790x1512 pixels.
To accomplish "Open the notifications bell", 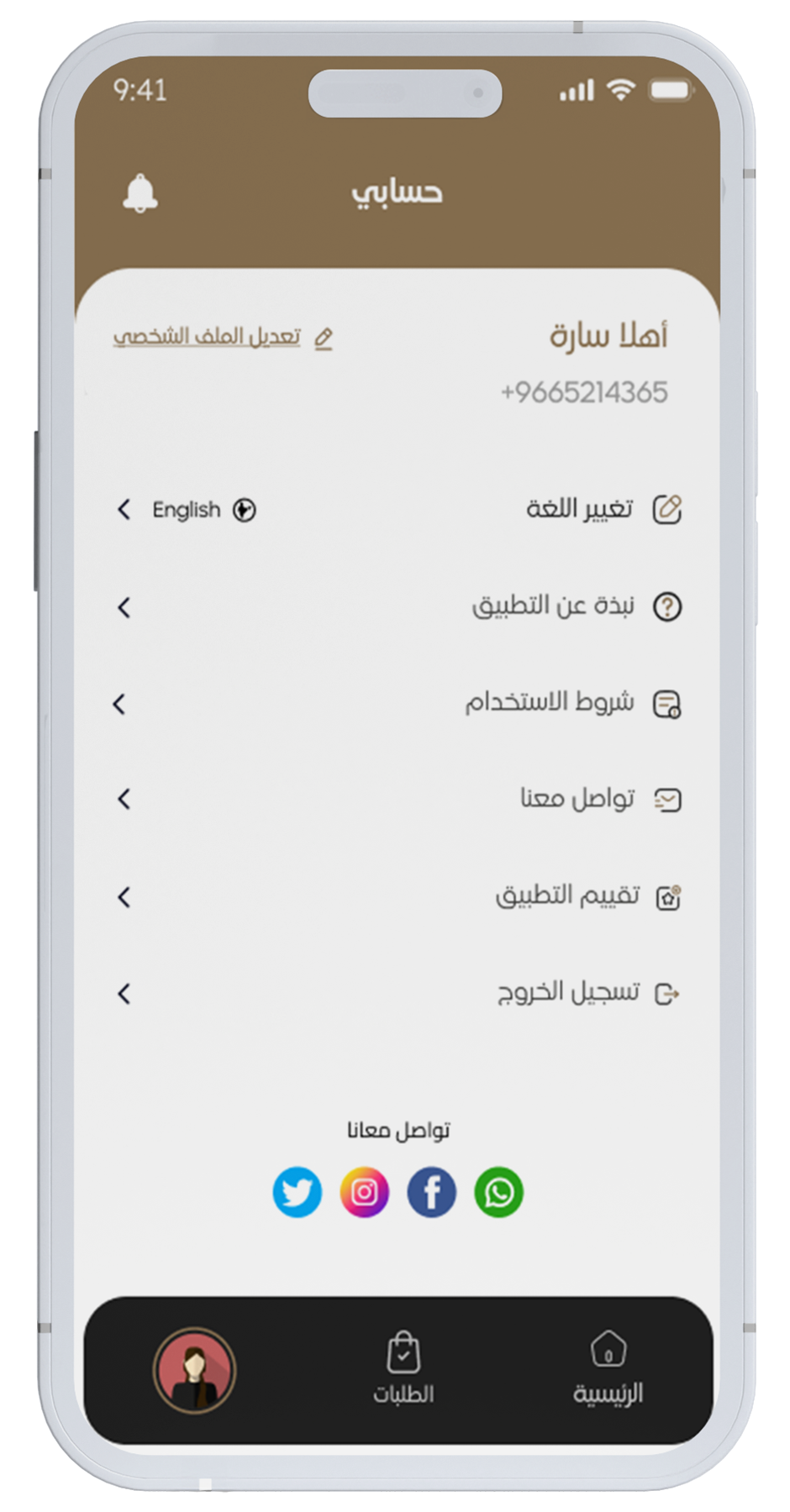I will click(x=140, y=193).
